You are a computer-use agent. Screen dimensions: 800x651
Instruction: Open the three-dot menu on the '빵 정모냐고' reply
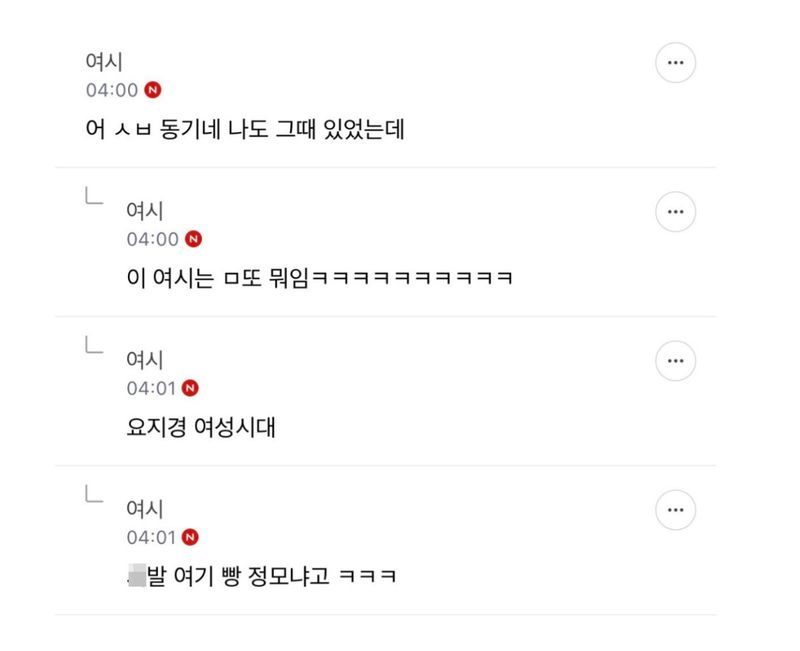(675, 510)
